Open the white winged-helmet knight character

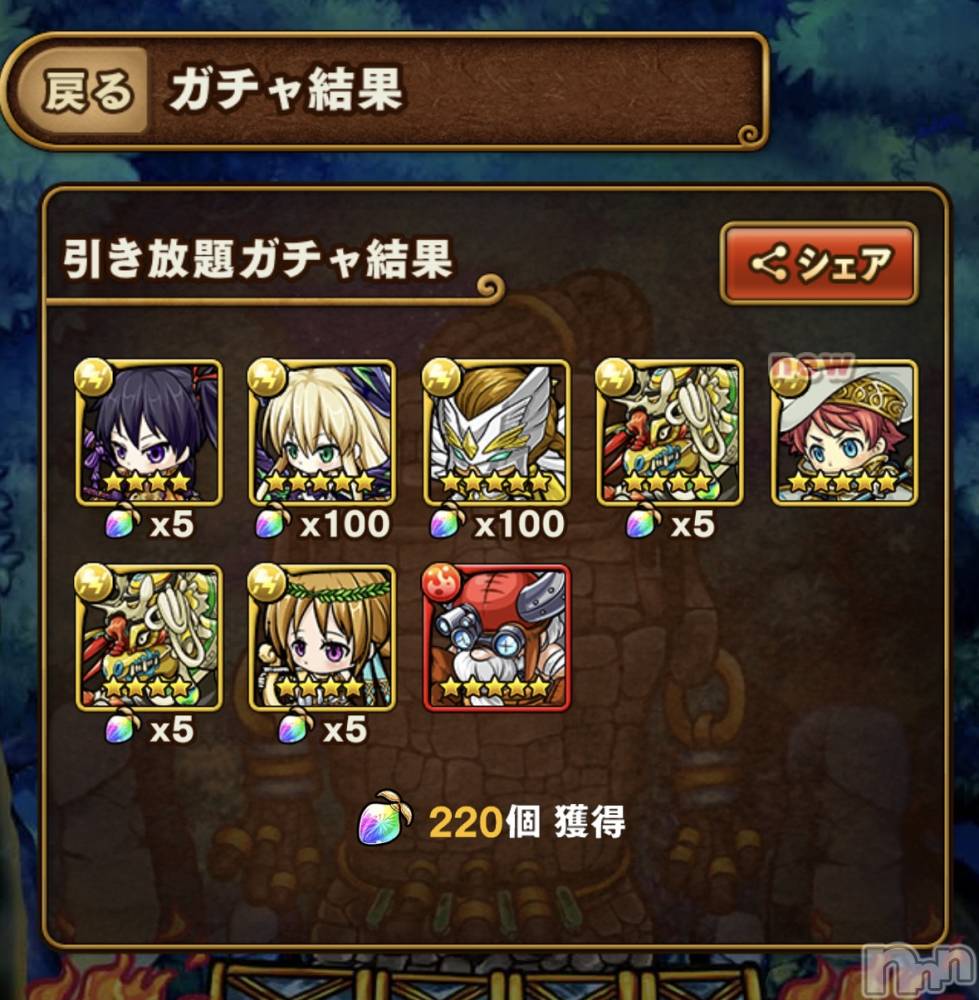(x=497, y=433)
